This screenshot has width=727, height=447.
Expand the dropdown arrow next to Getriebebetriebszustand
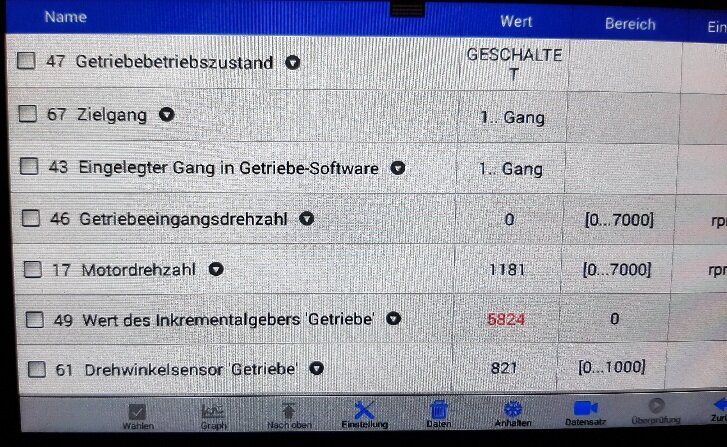click(293, 62)
